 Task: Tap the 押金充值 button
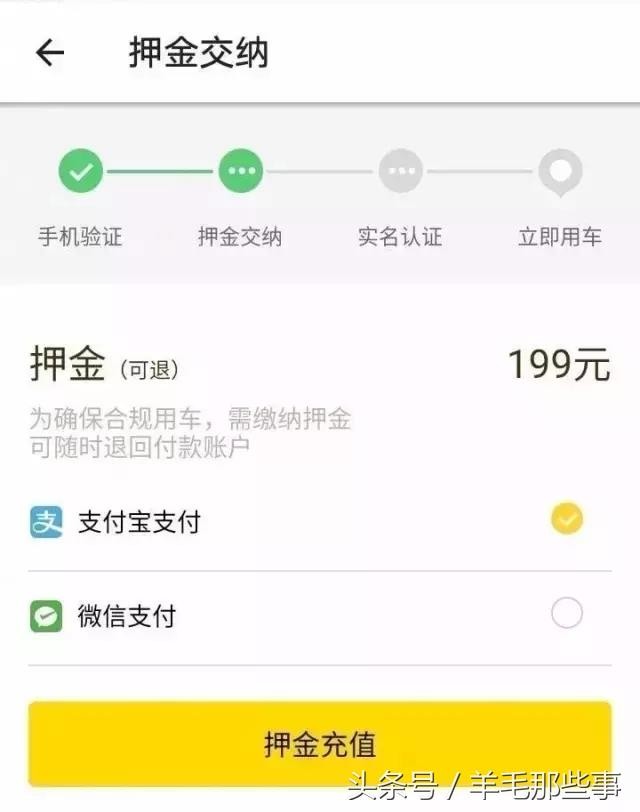(x=319, y=743)
